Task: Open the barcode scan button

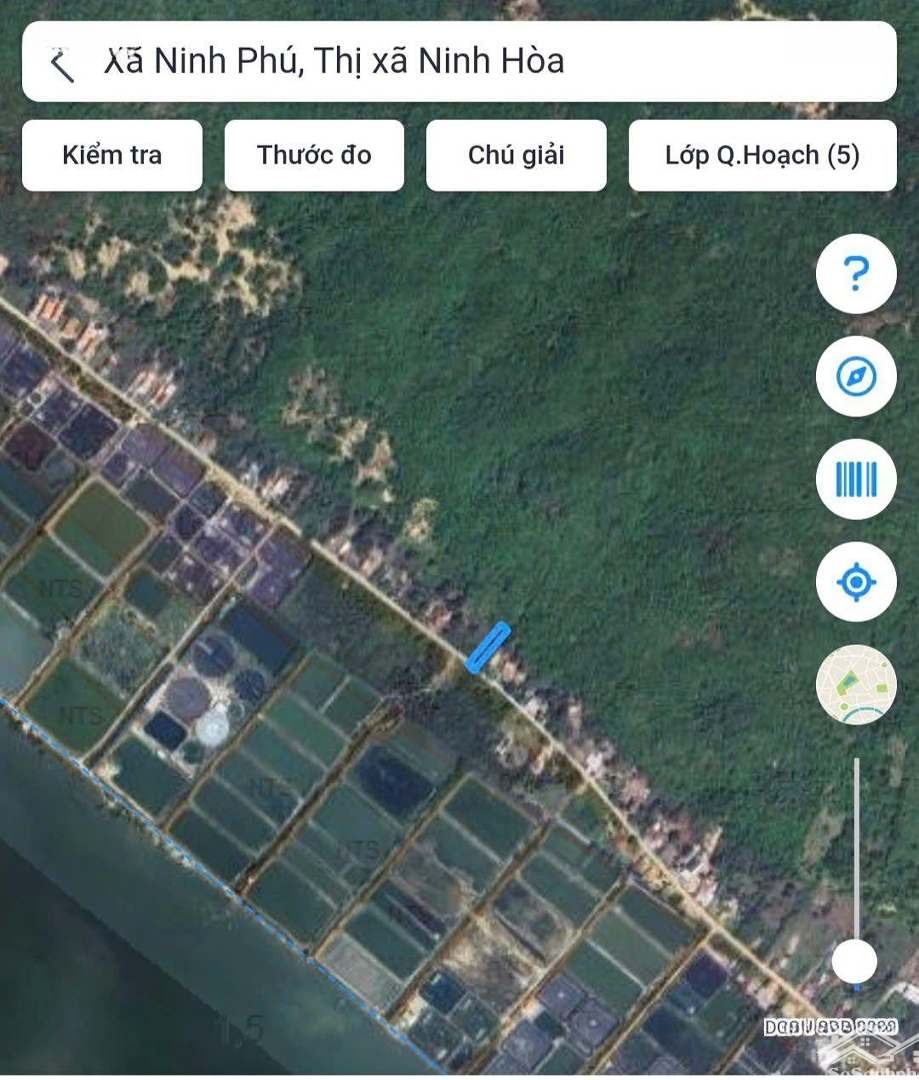Action: (x=856, y=480)
